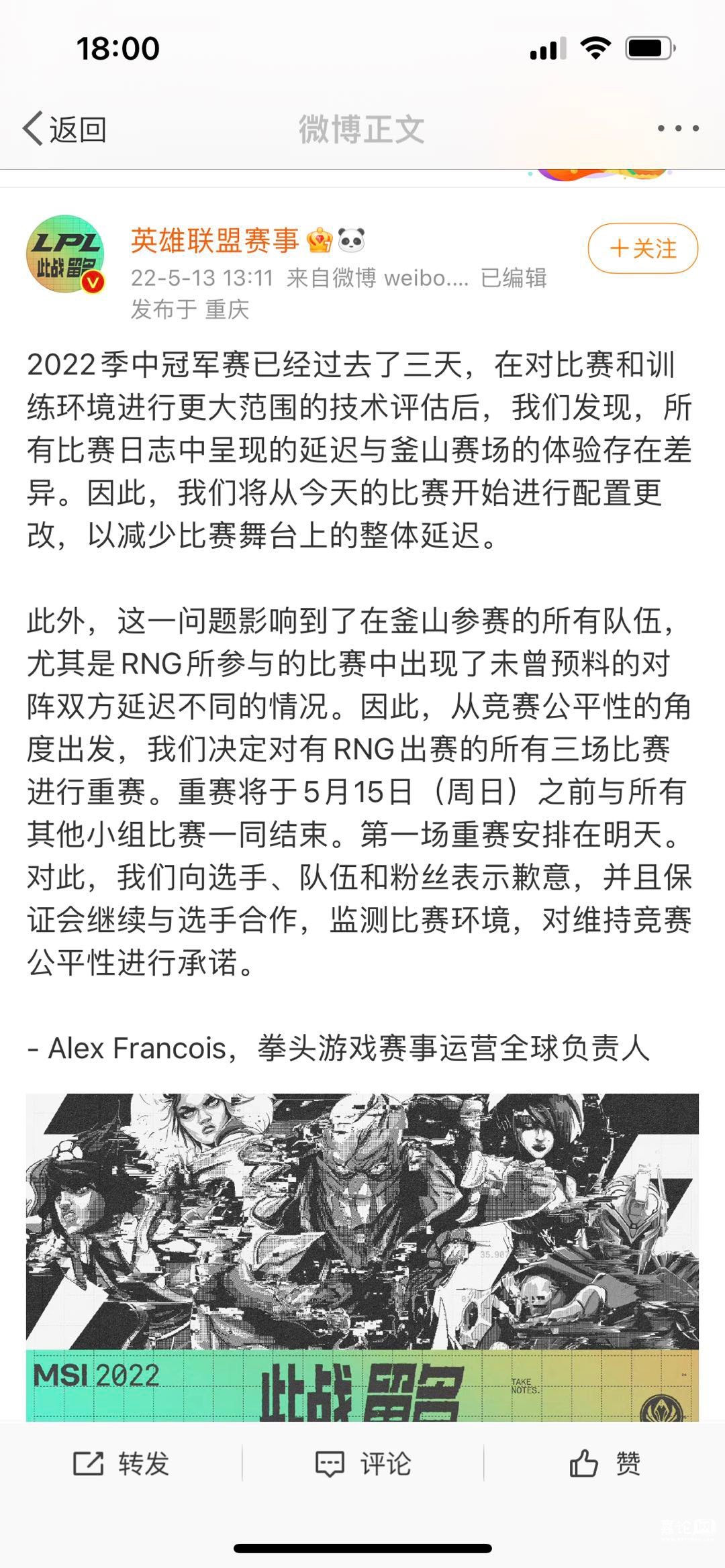Open the 英雄联盟赛事 profile avatar
The width and height of the screenshot is (725, 1568).
[65, 254]
